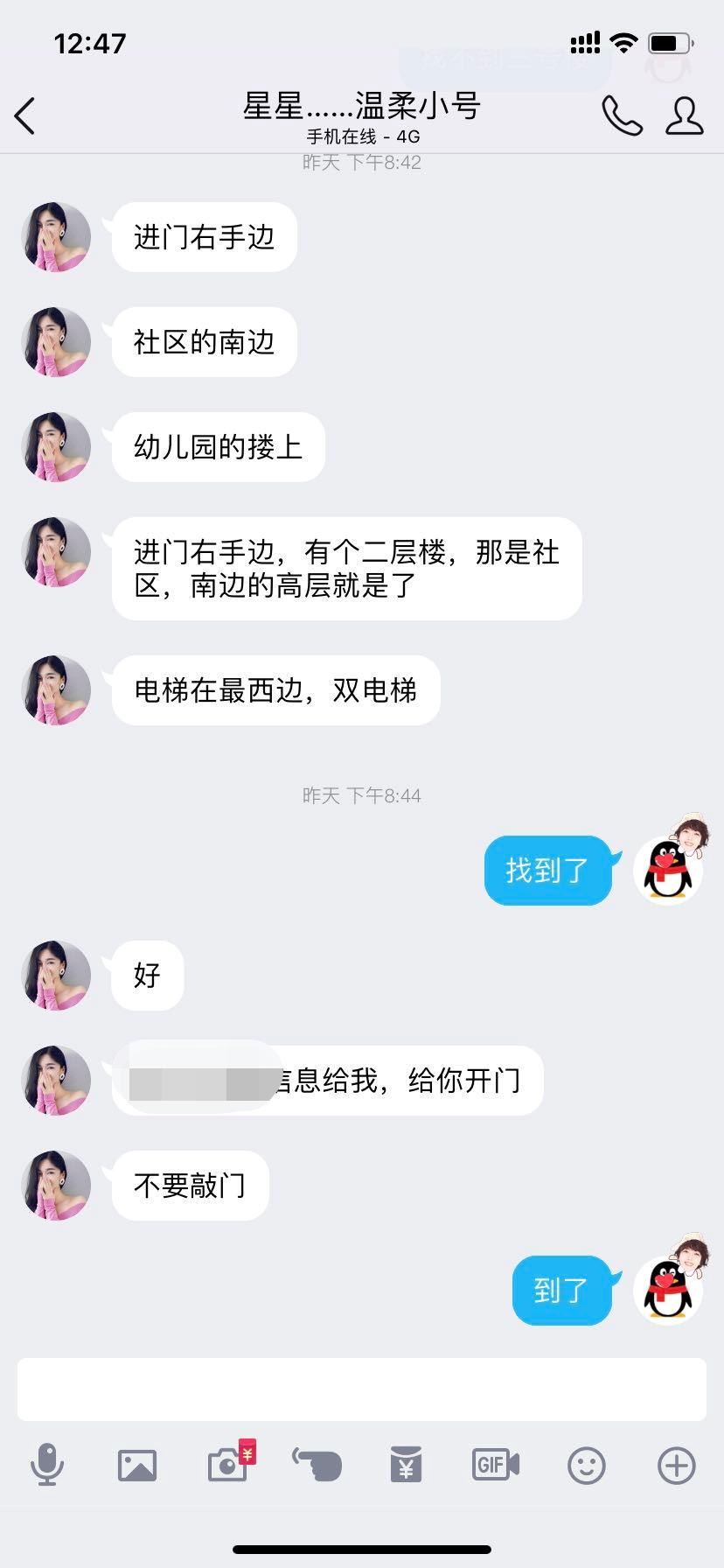
Task: Tap the 手机在线 - 4G status text
Action: (x=361, y=136)
